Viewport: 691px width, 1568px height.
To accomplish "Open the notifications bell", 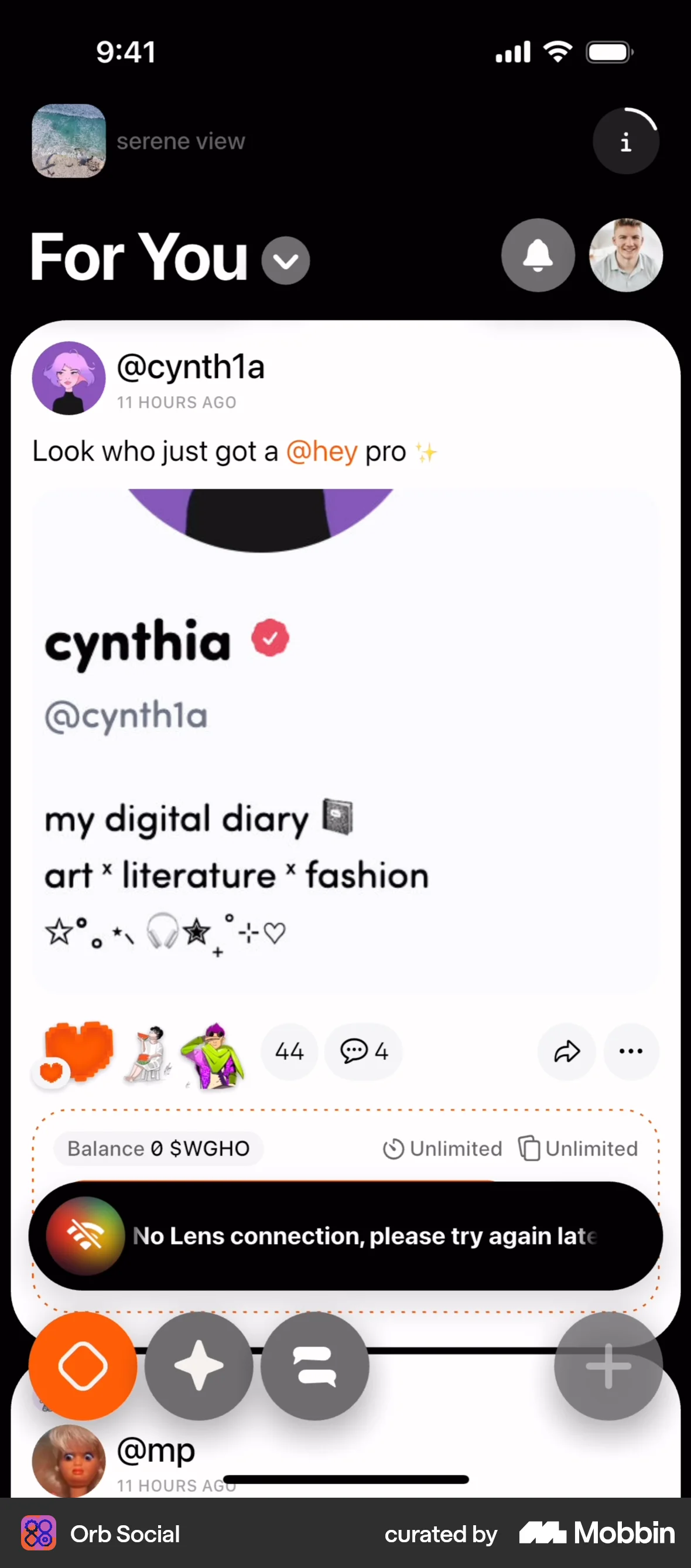I will pyautogui.click(x=538, y=255).
